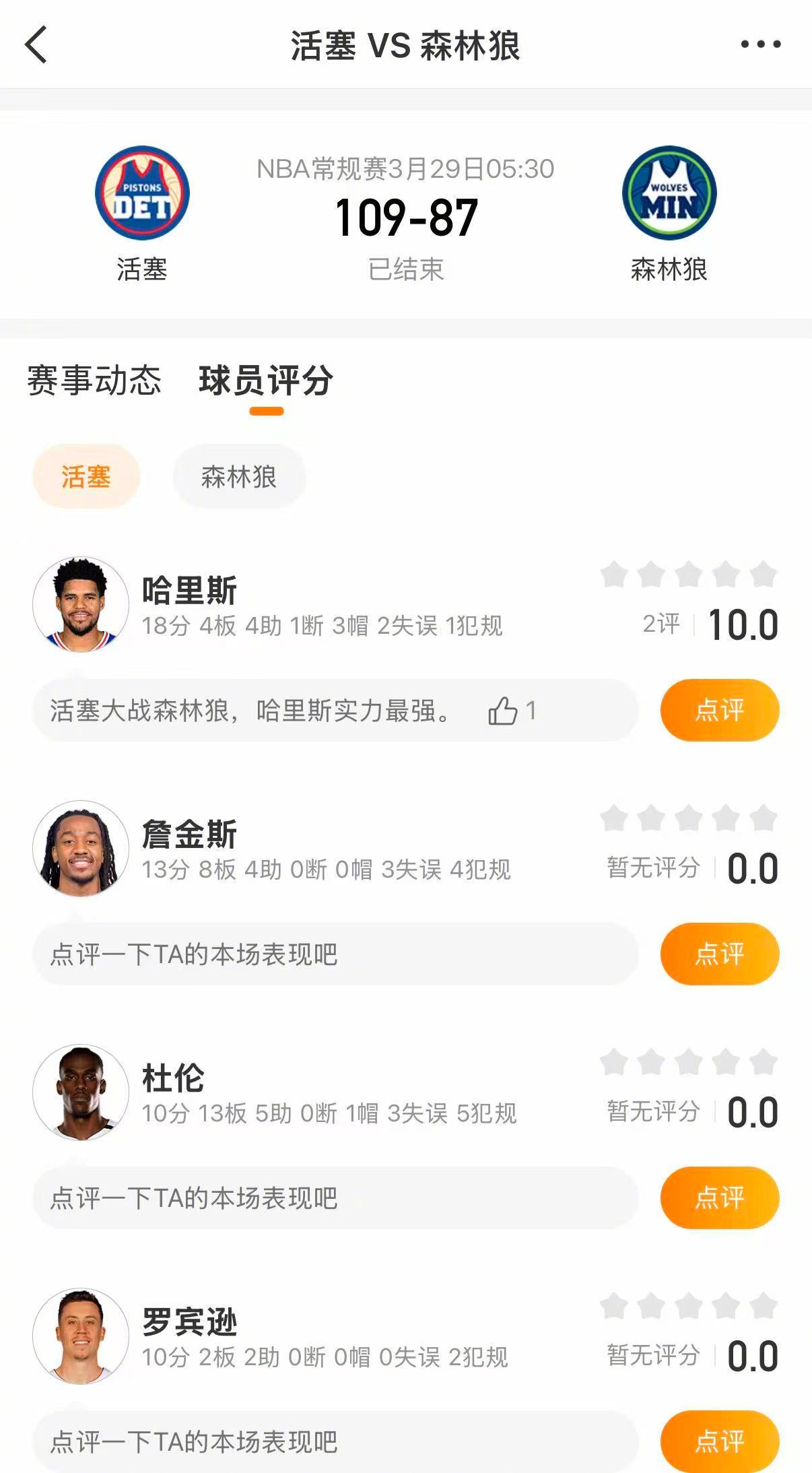Click the back arrow to return
Screen dimensions: 812x1473
coord(35,44)
